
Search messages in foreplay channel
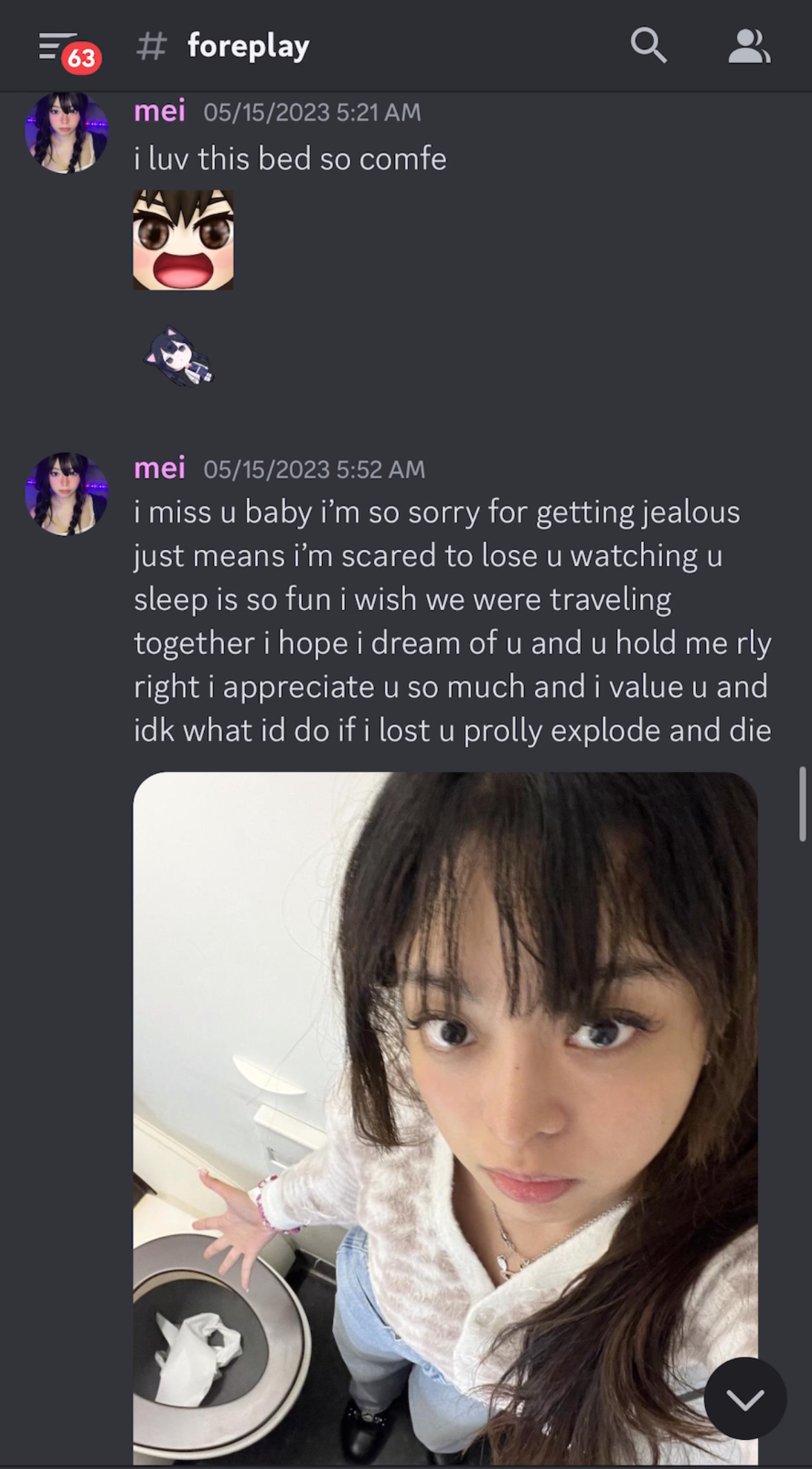[x=648, y=47]
